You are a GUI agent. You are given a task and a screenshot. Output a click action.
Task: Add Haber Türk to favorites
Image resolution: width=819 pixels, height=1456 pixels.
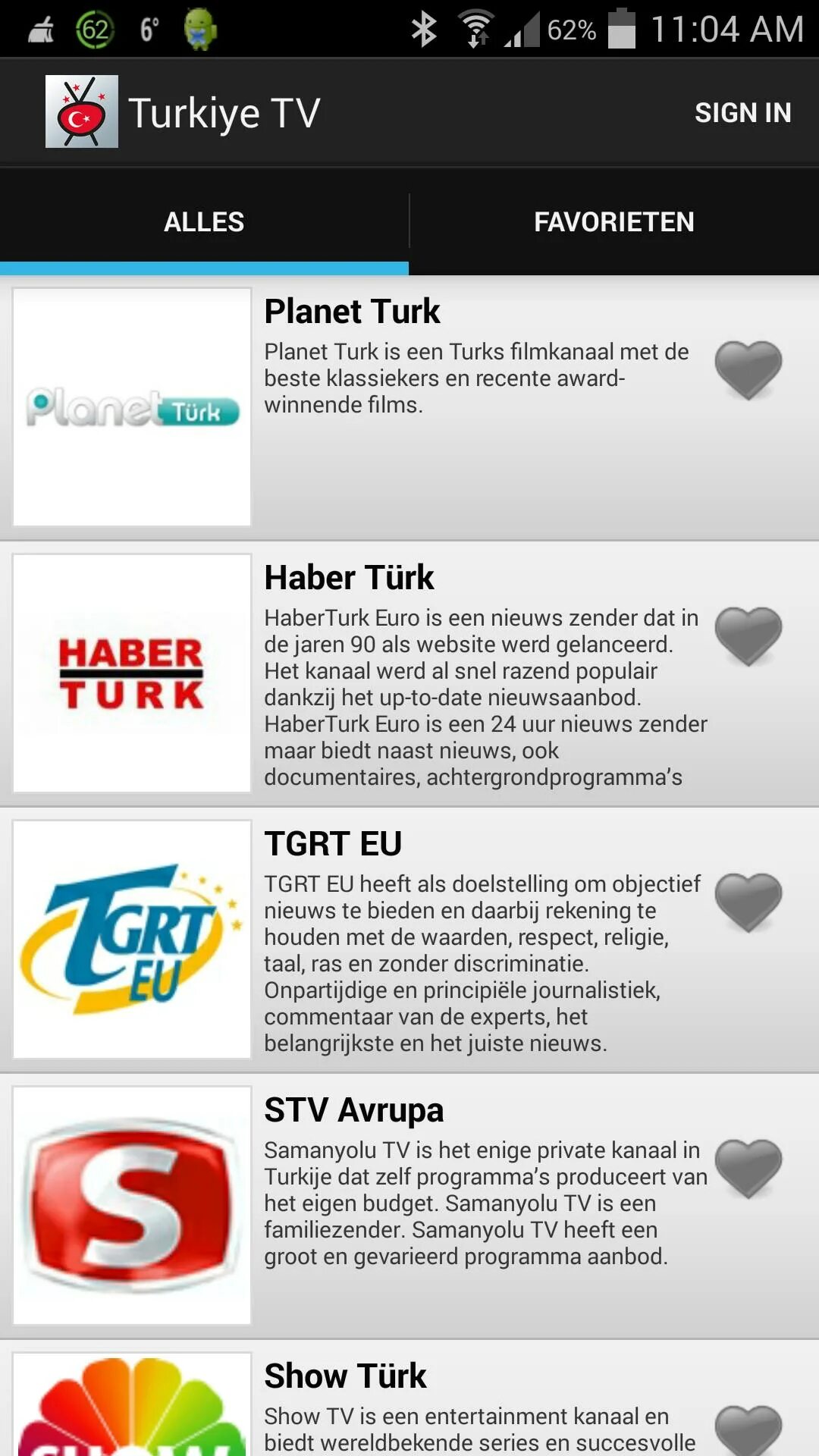coord(748,635)
